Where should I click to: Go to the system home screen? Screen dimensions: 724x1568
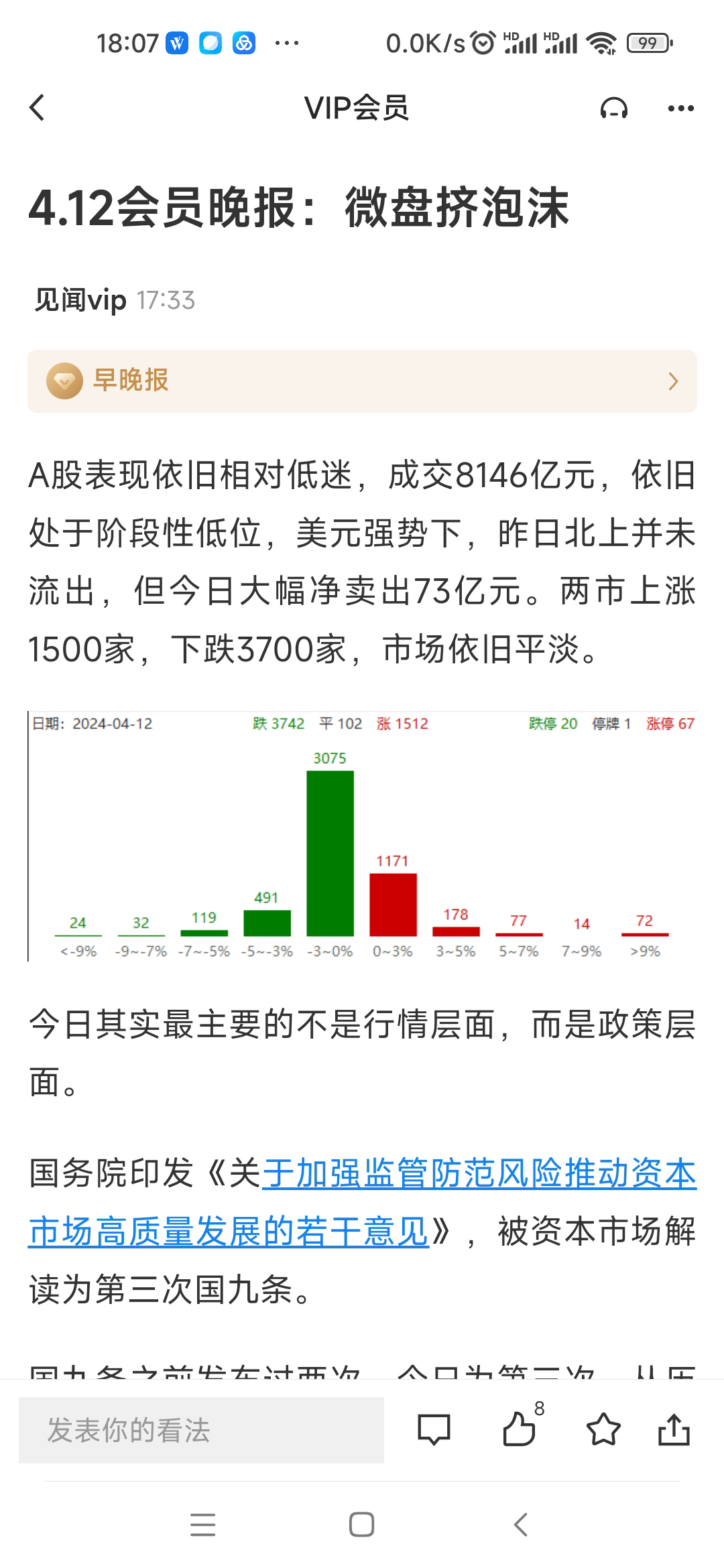point(361,1525)
